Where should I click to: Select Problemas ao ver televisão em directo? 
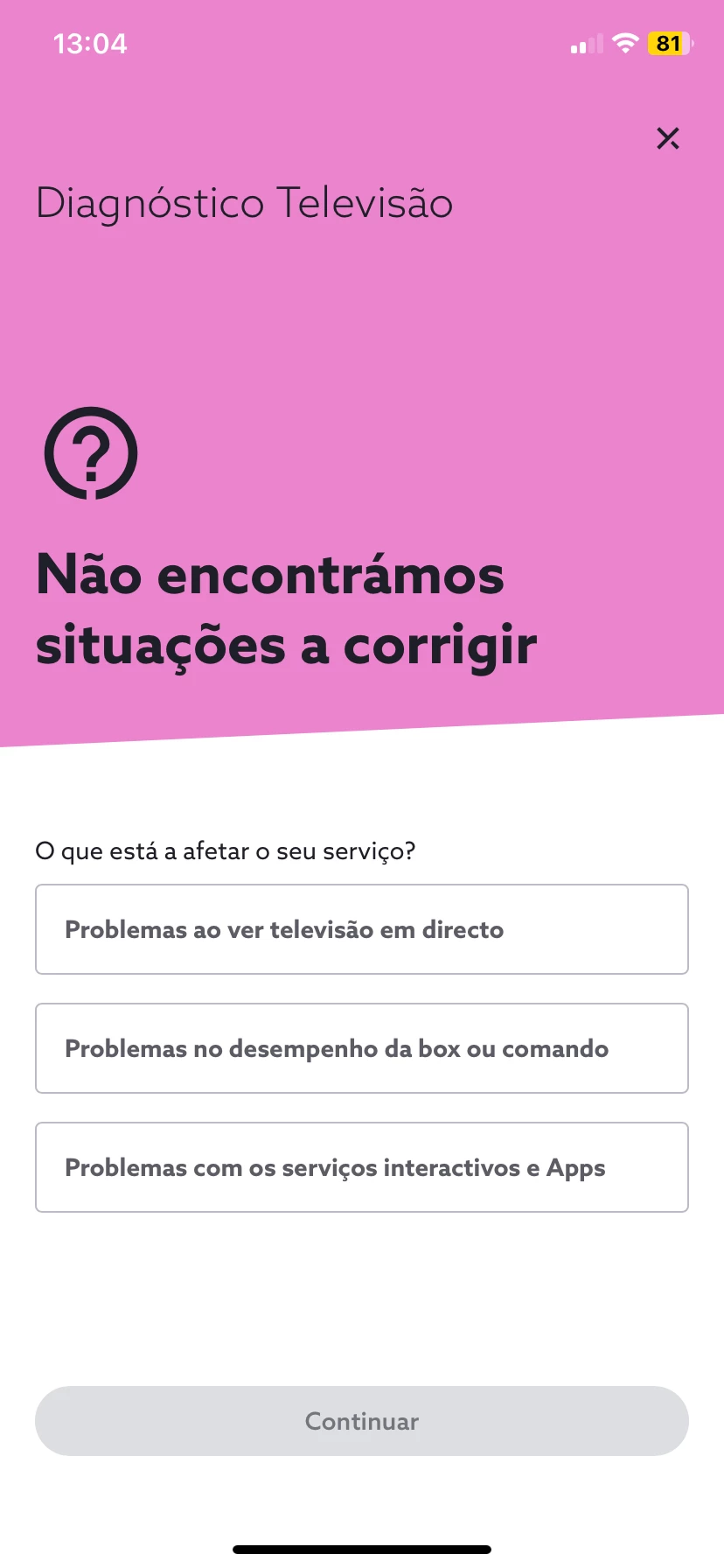click(362, 929)
